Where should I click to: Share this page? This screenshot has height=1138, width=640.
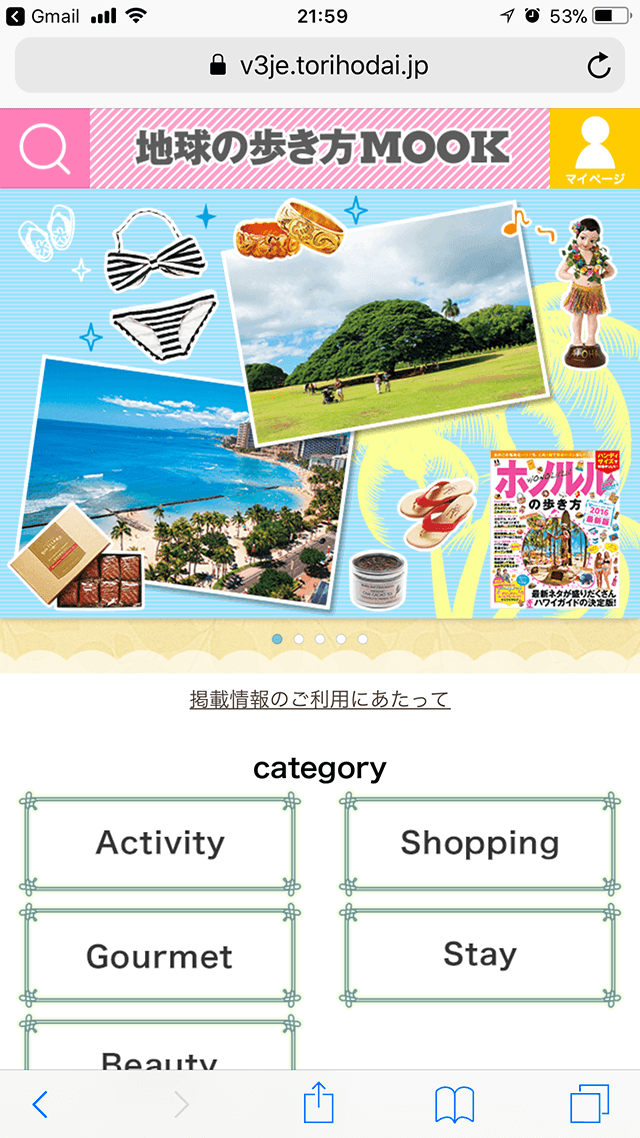click(x=319, y=1104)
